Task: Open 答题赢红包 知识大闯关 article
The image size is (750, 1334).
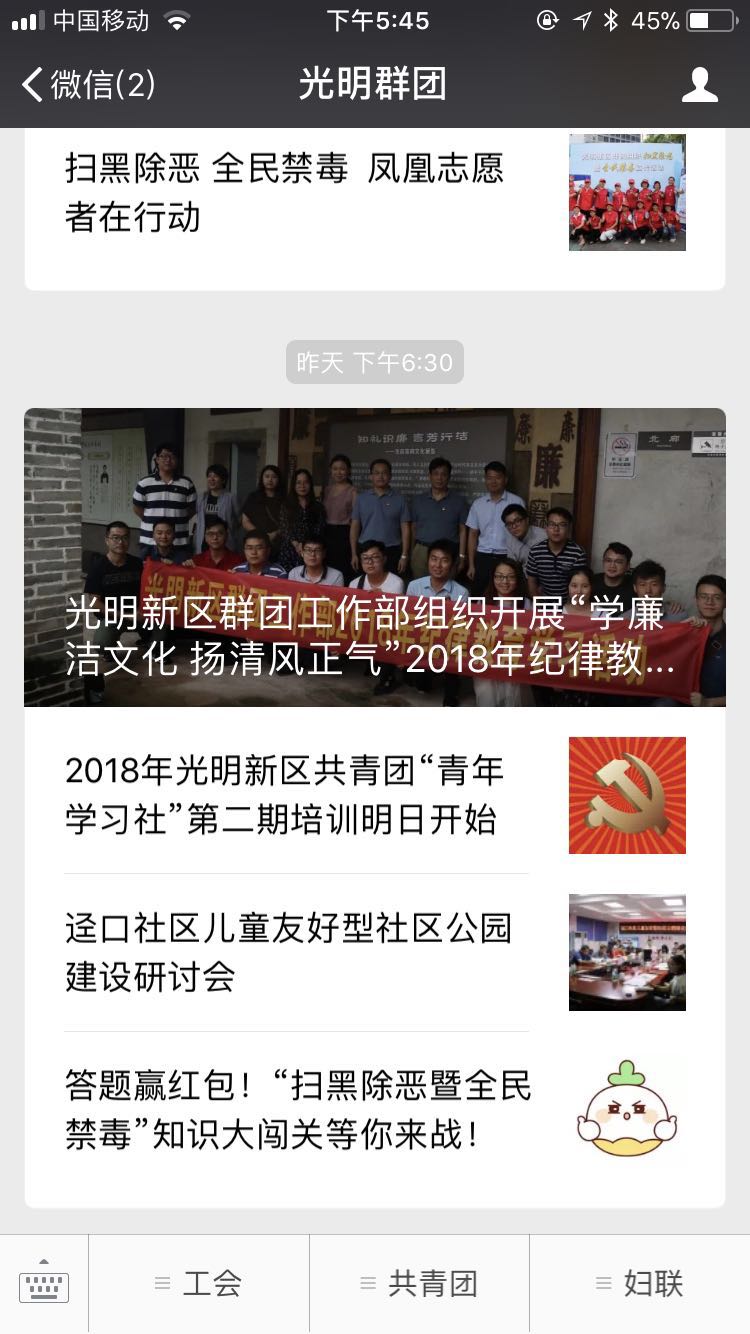Action: (x=298, y=1110)
